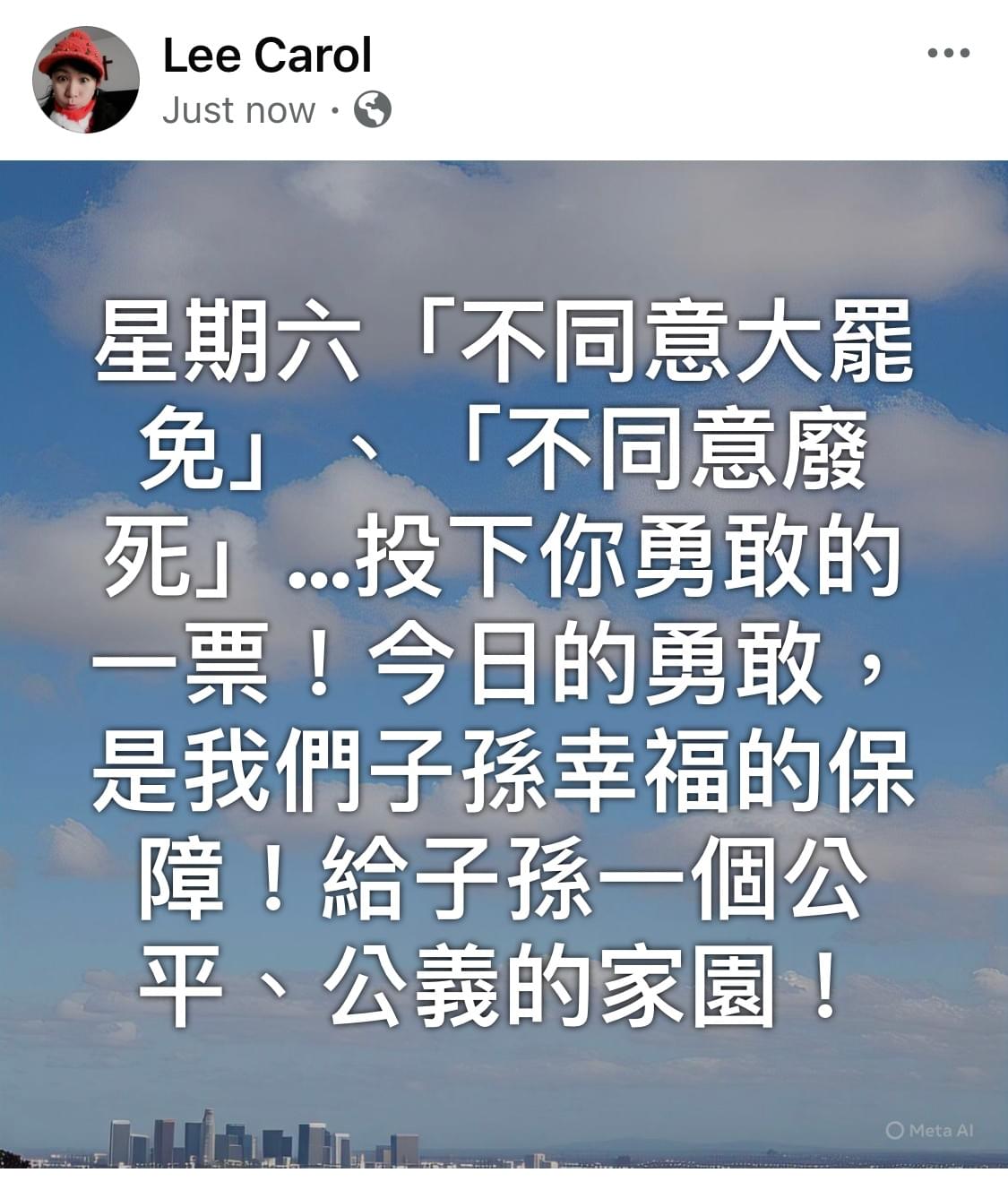Open Lee Carol's profile name link
The height and width of the screenshot is (1190, 1008).
[x=267, y=56]
